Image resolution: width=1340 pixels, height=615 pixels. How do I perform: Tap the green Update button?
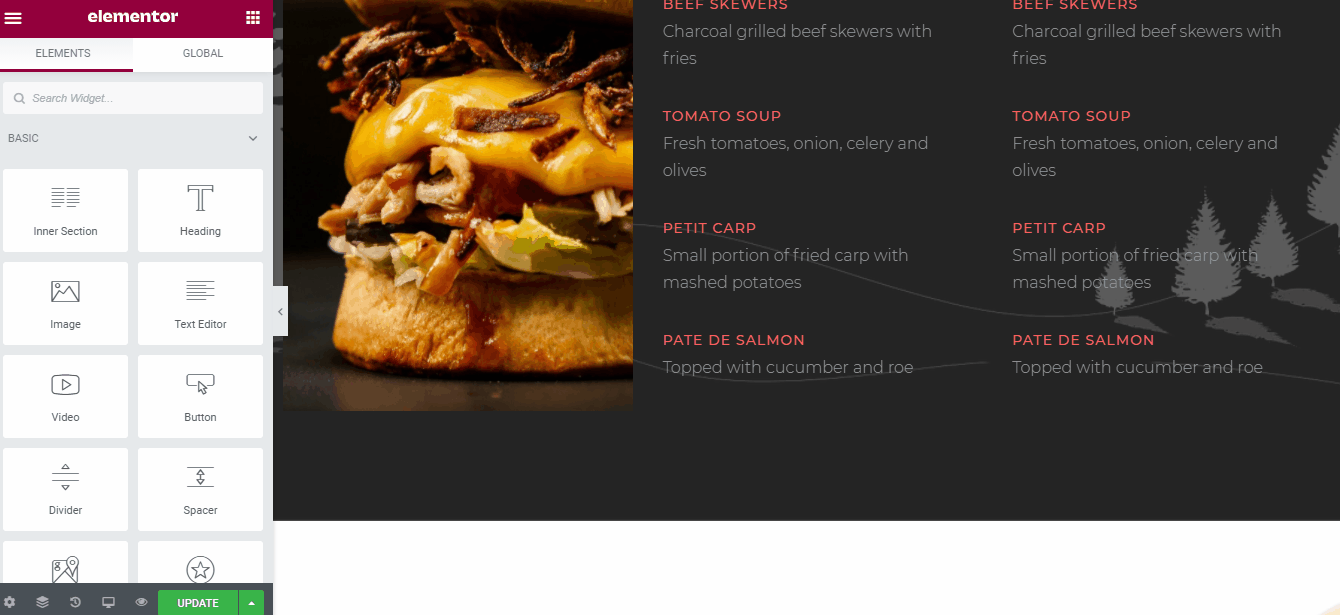click(x=197, y=603)
